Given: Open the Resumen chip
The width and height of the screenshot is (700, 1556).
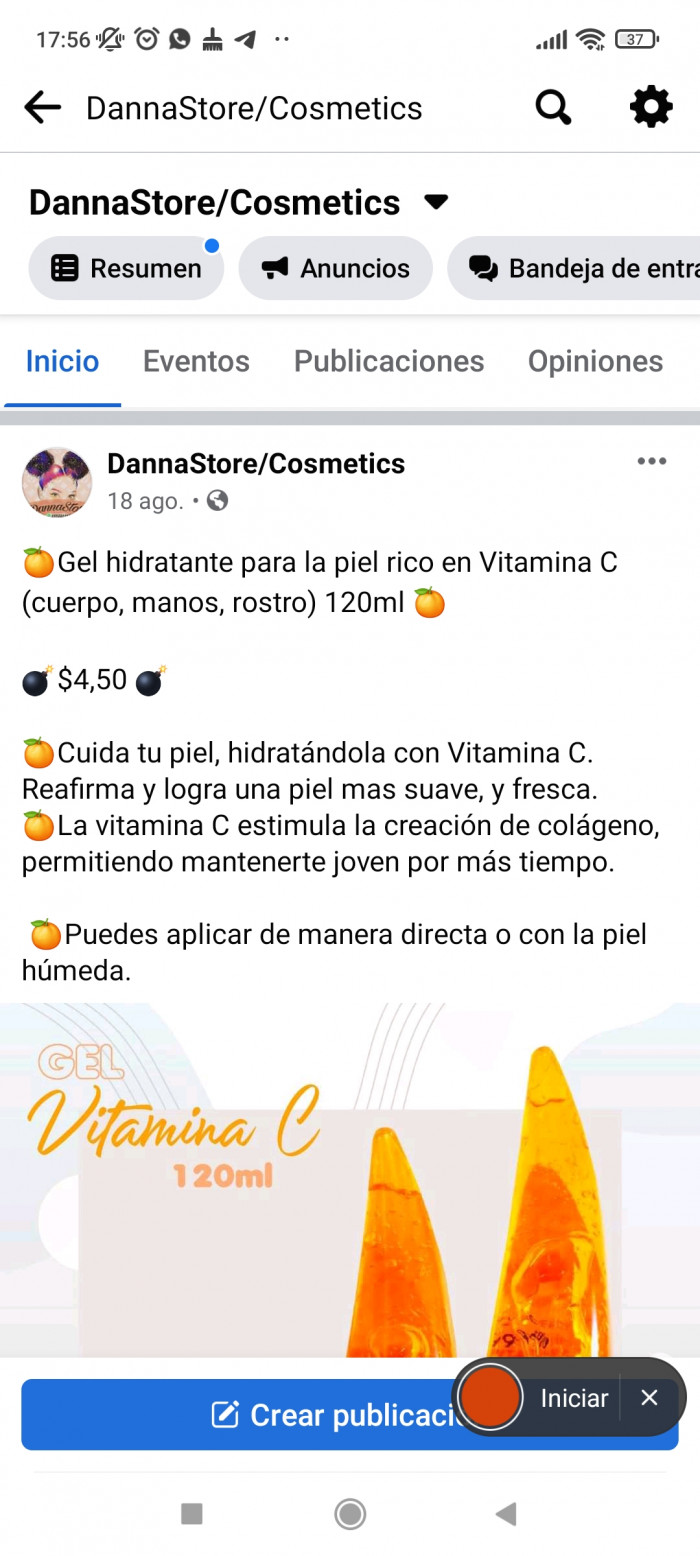Looking at the screenshot, I should point(126,268).
